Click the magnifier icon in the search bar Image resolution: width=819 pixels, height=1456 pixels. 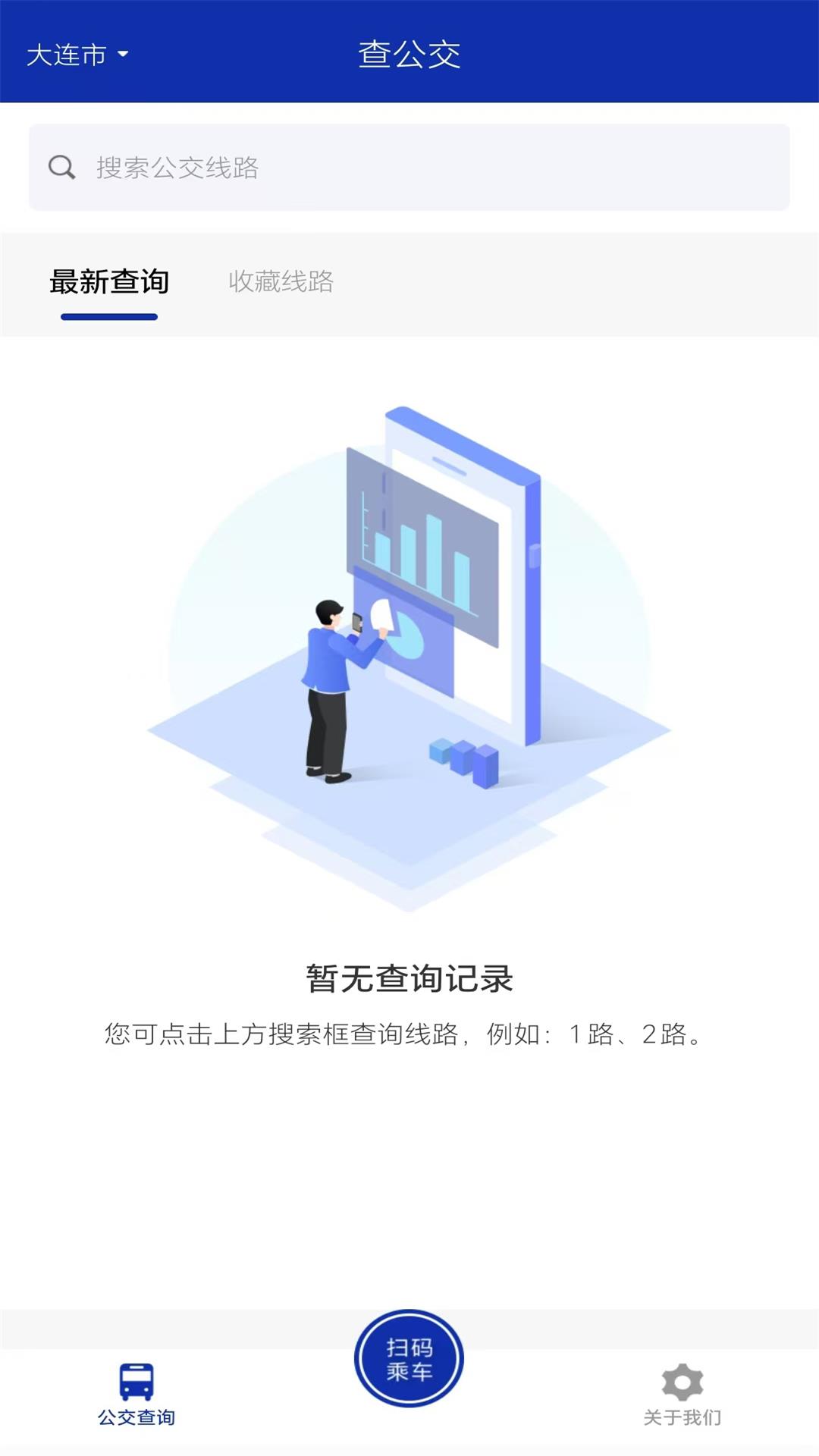(61, 168)
